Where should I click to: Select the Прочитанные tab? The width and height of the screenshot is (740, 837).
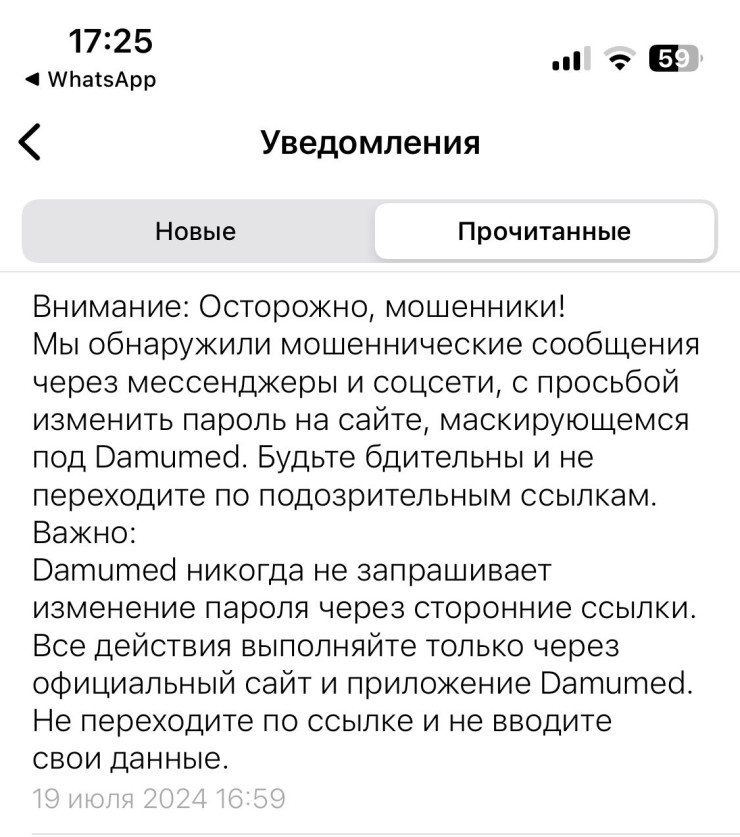click(544, 232)
